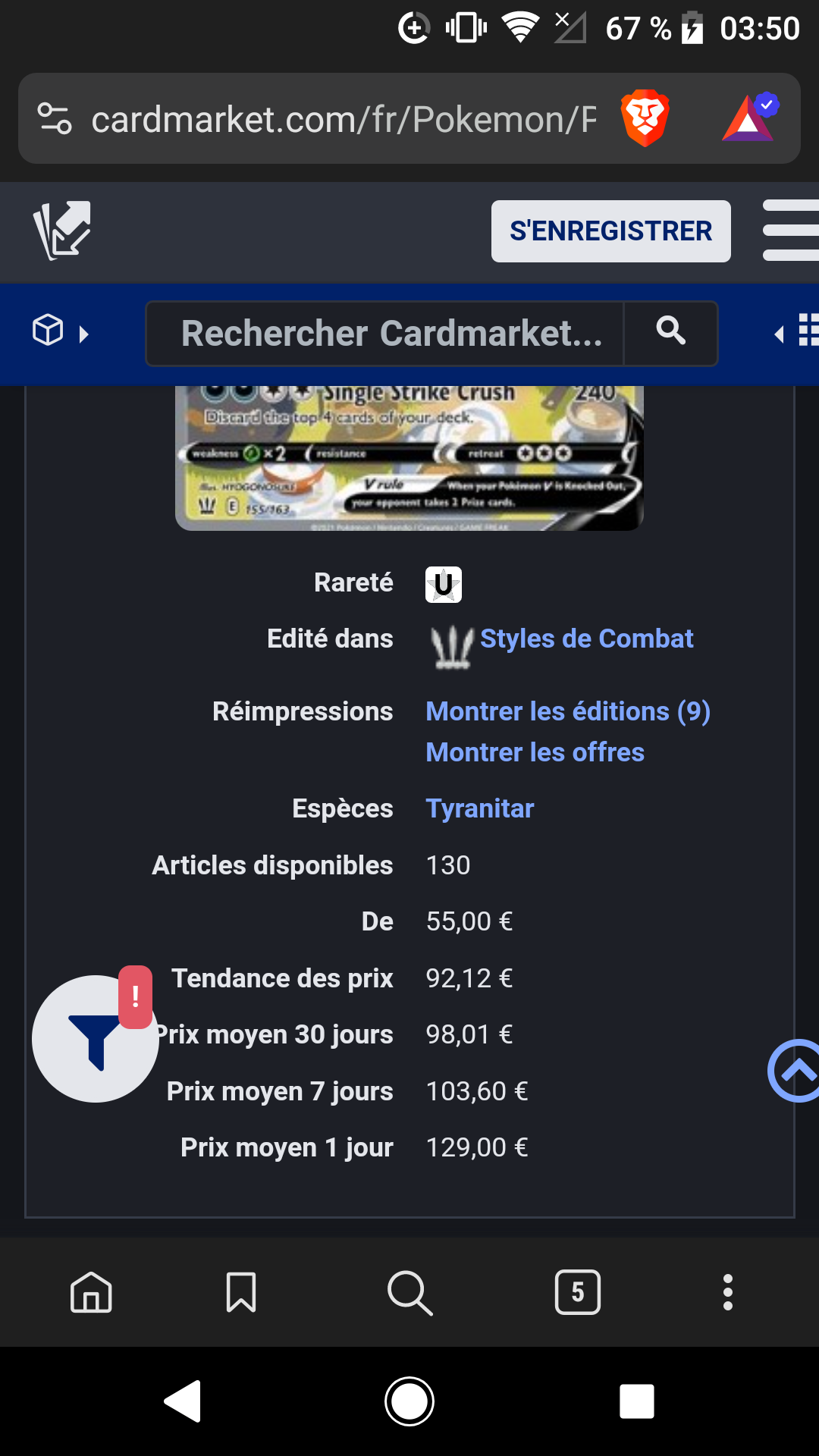Image resolution: width=819 pixels, height=1456 pixels.
Task: Tap the S'ENREGISTRER button
Action: tap(610, 231)
